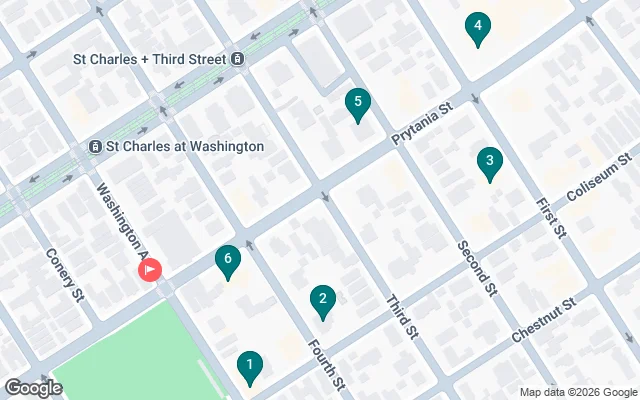Tap the red flag marker

pyautogui.click(x=150, y=269)
